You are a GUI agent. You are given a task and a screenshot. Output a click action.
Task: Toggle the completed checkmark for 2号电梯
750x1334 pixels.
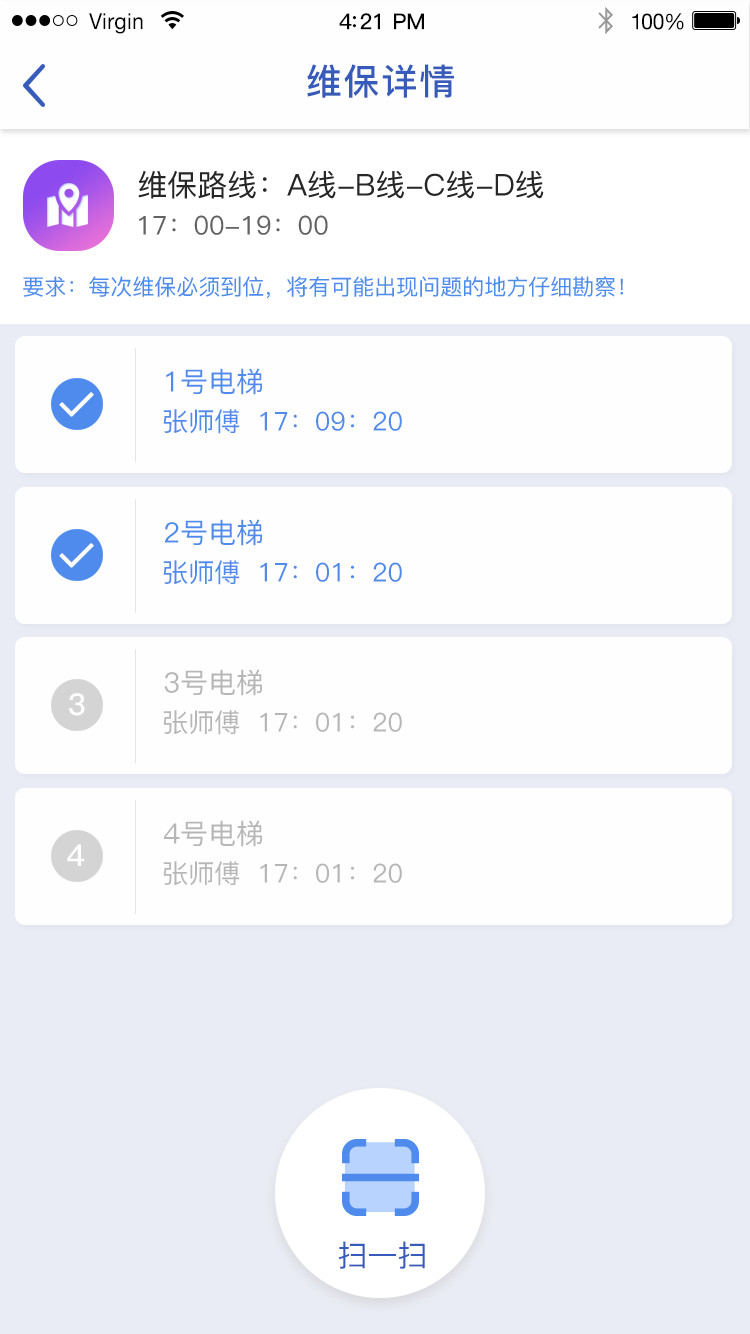pos(77,555)
